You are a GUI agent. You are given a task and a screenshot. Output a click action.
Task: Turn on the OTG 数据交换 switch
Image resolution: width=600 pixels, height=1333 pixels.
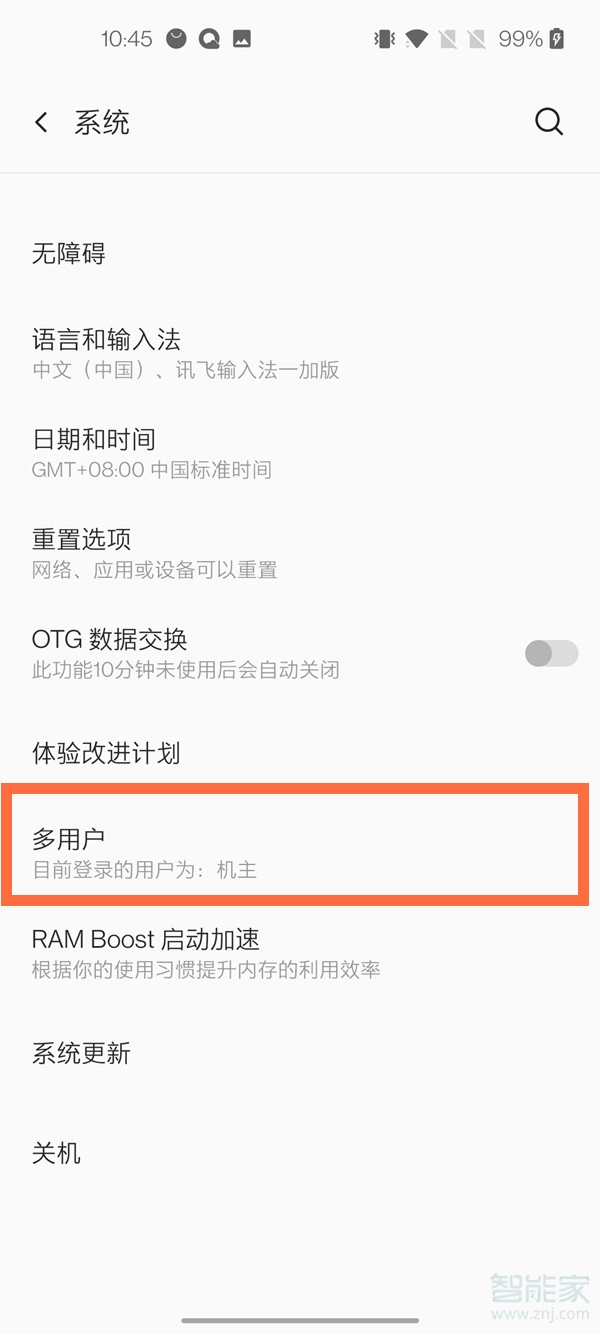[x=551, y=653]
